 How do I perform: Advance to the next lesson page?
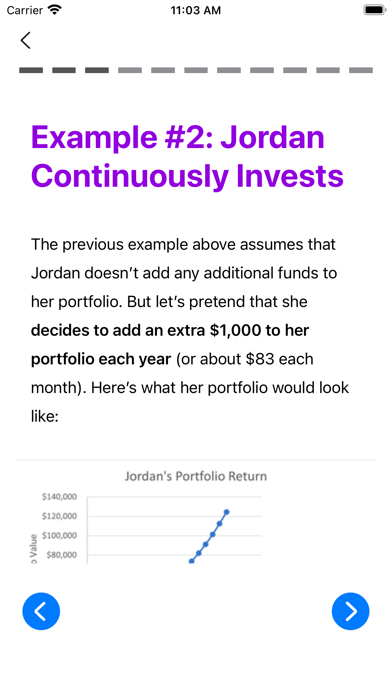pyautogui.click(x=350, y=611)
